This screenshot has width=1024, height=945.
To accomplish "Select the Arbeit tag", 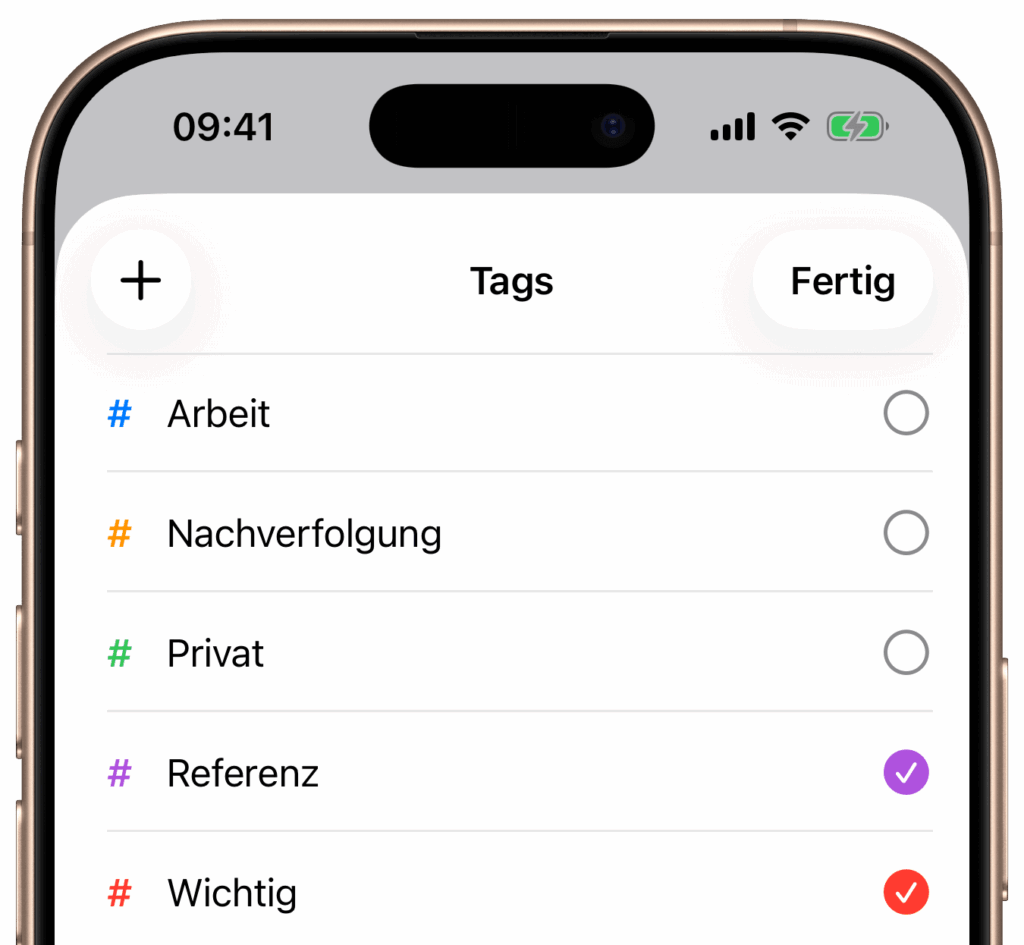I will pos(905,413).
